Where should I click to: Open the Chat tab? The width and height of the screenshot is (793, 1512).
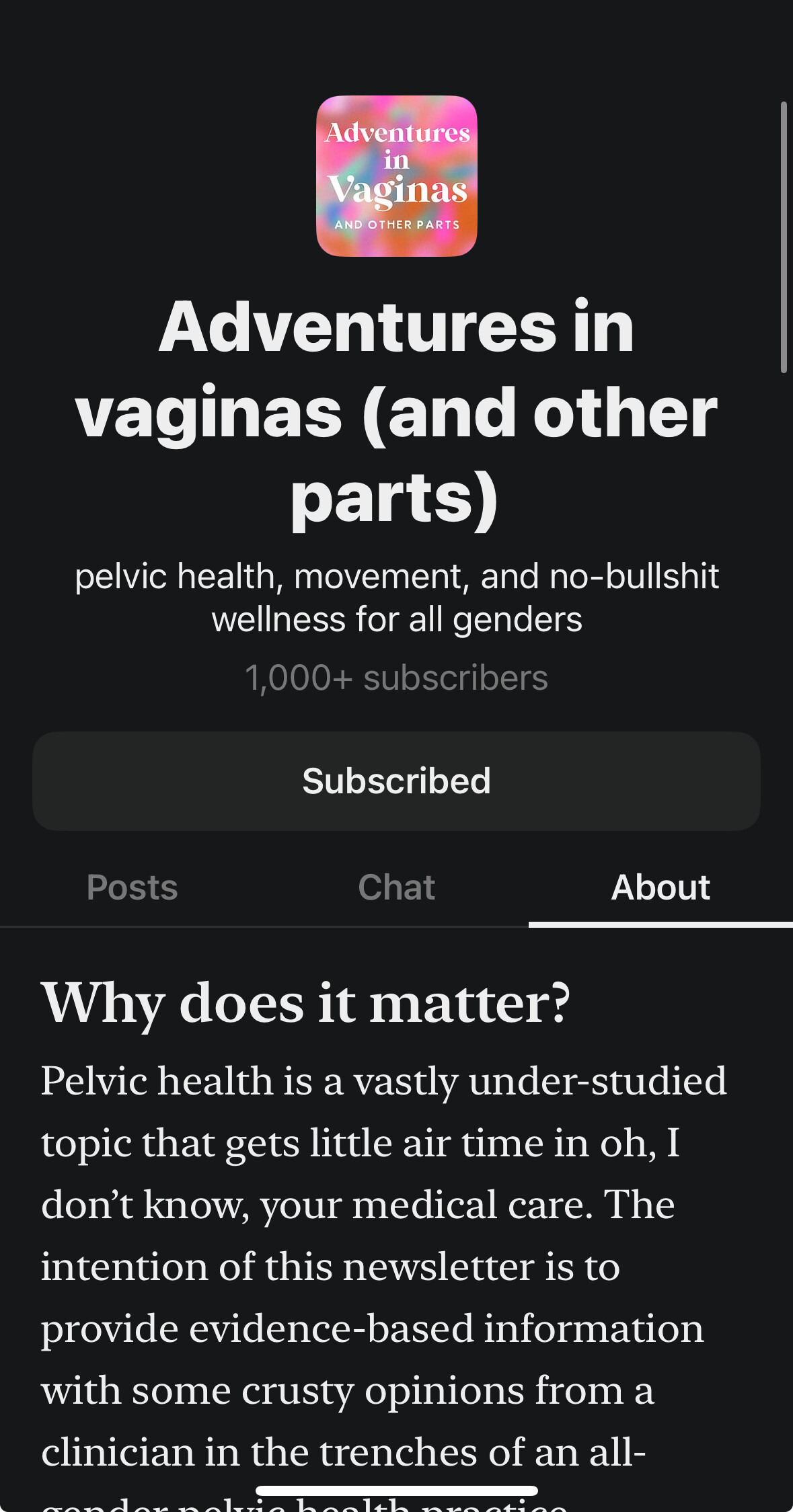(396, 887)
